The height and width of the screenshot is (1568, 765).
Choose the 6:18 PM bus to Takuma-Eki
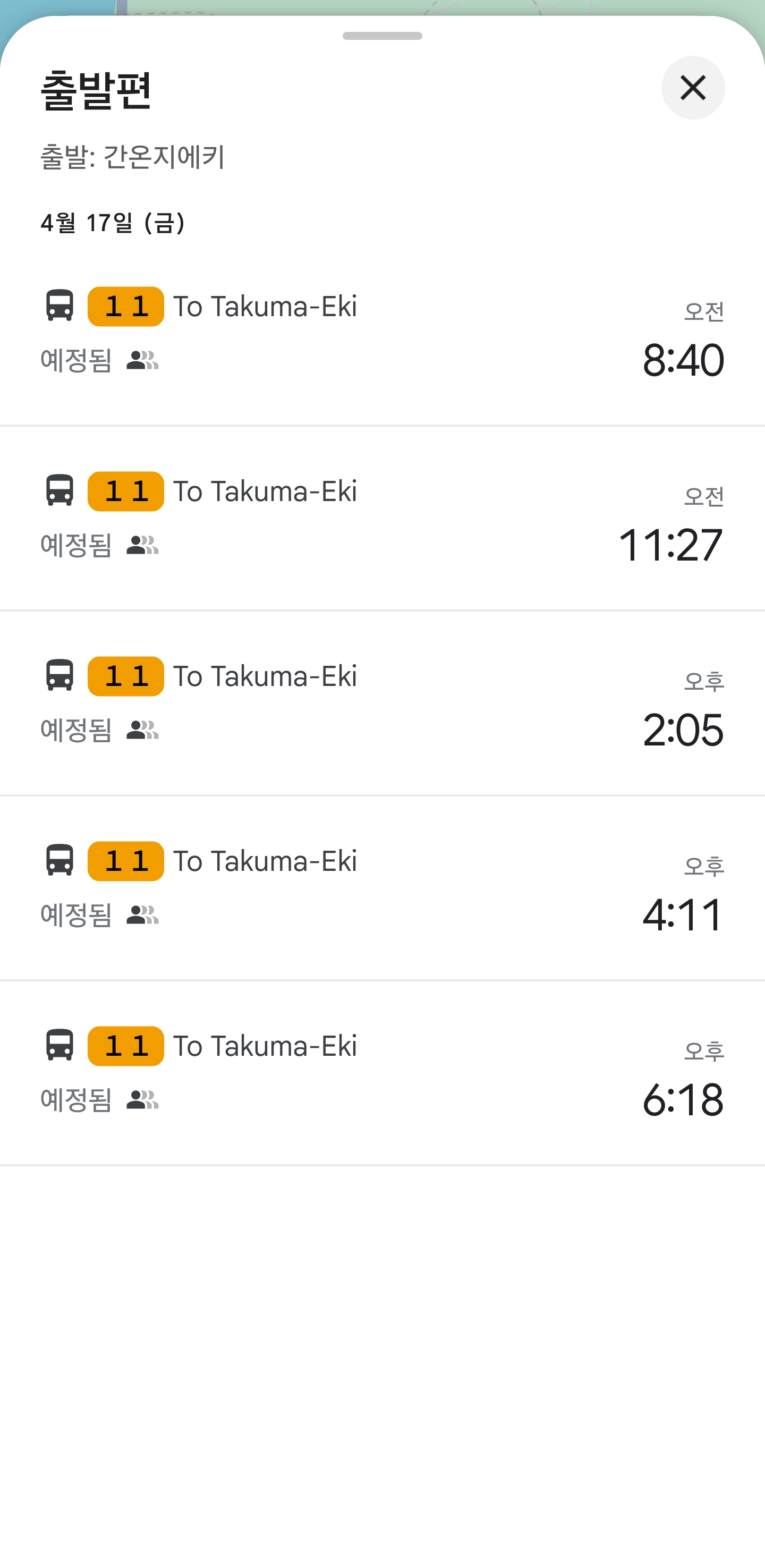pos(382,1073)
